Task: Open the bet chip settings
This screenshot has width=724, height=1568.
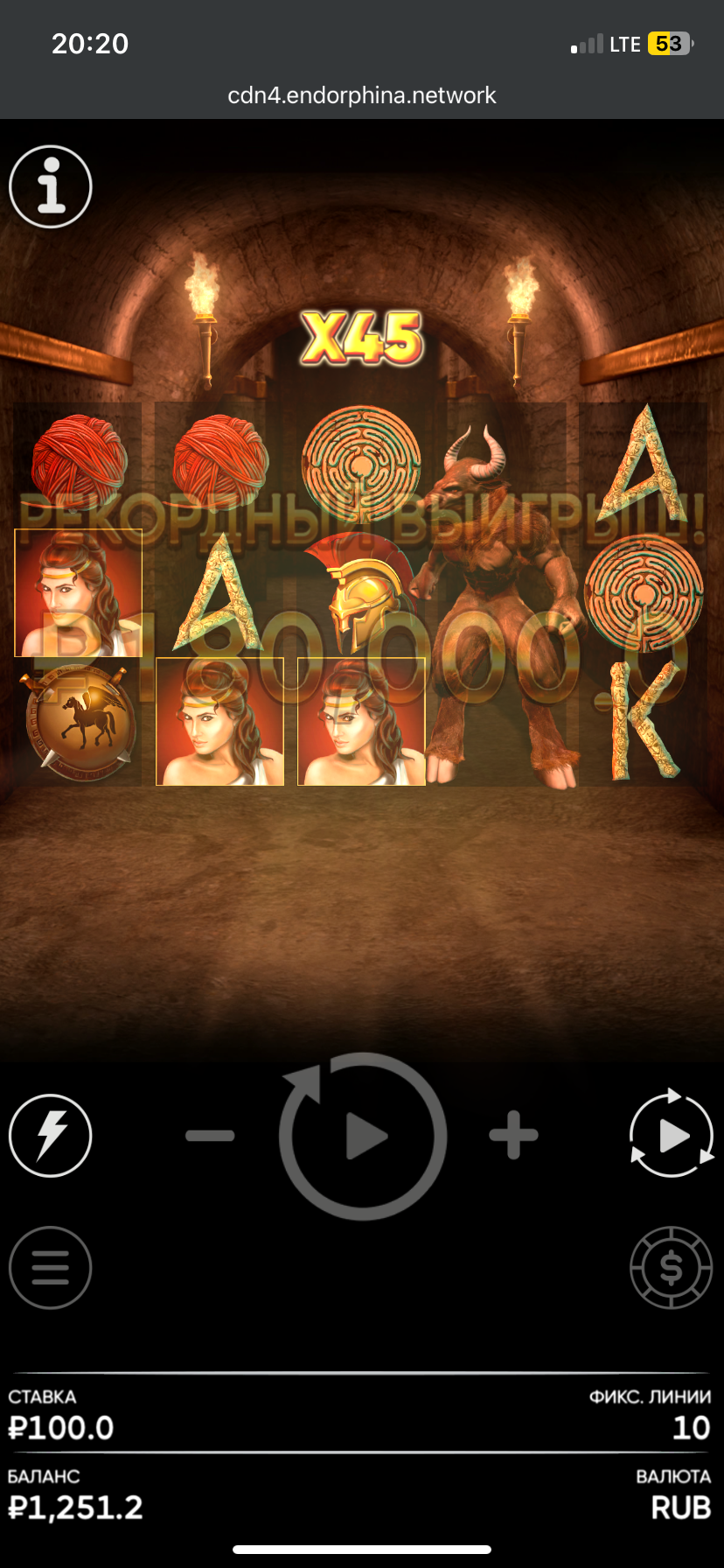Action: [x=672, y=1267]
